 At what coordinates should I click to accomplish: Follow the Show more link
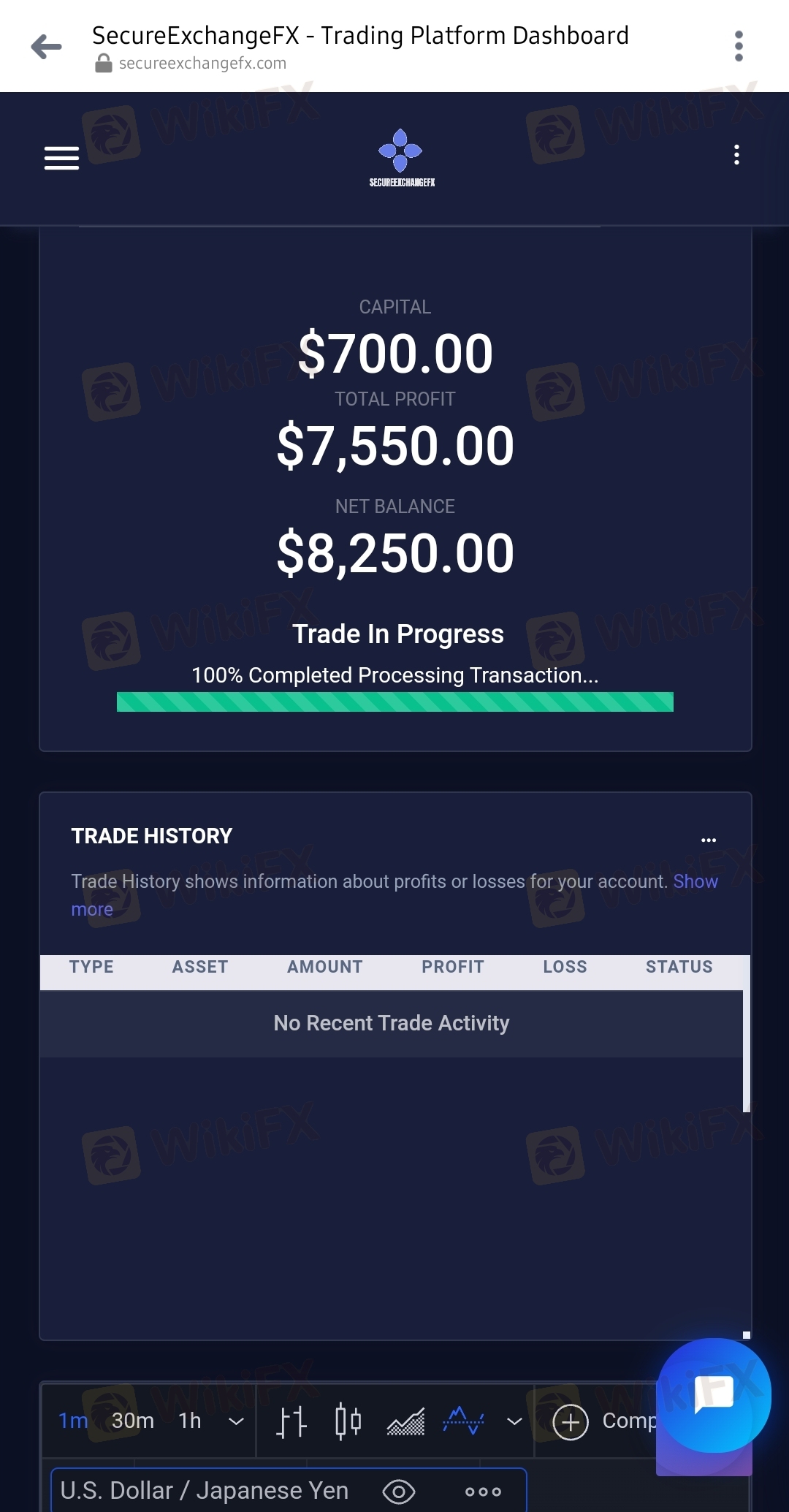coord(695,882)
